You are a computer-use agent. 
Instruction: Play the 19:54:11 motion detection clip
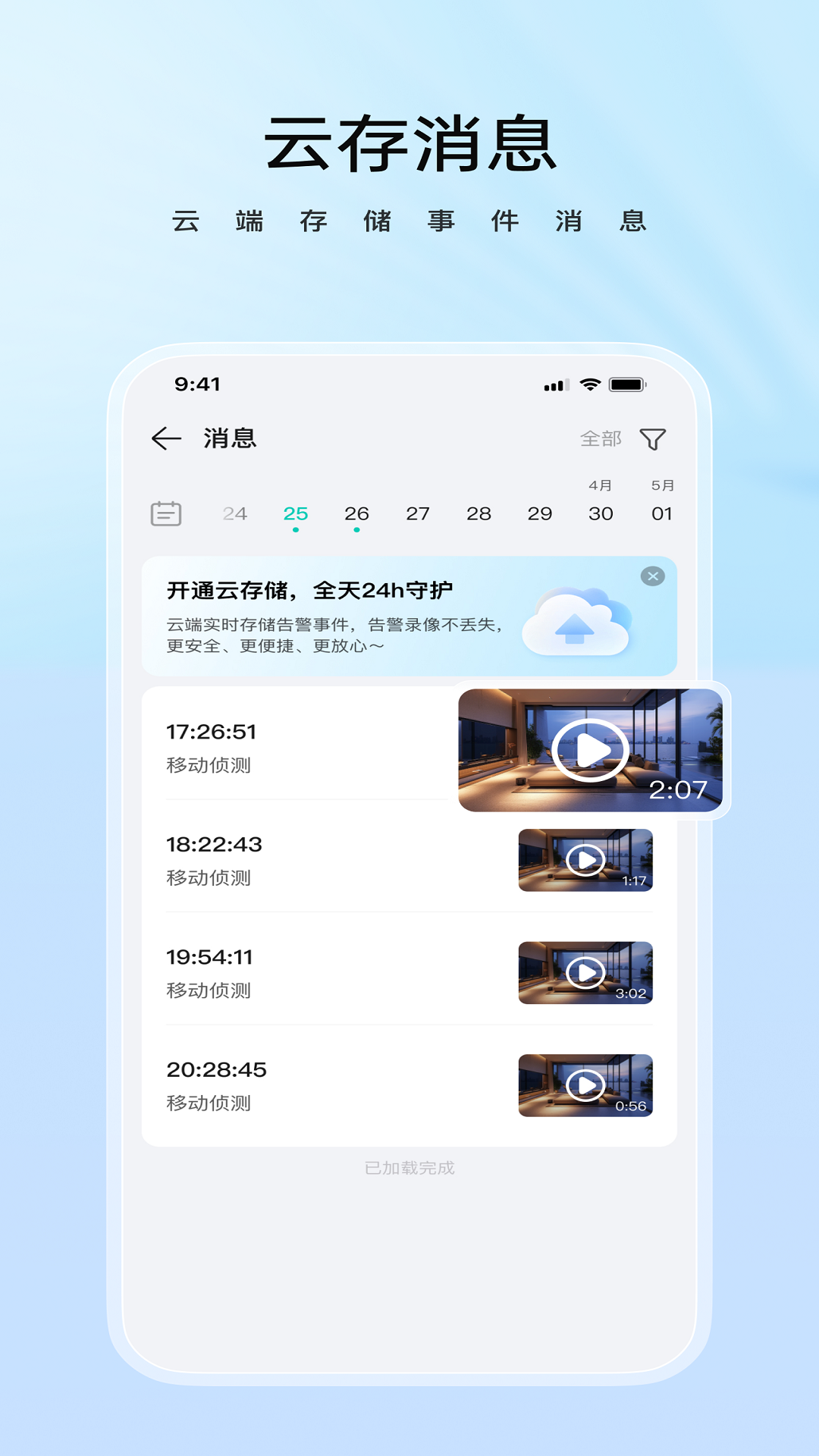[x=584, y=973]
